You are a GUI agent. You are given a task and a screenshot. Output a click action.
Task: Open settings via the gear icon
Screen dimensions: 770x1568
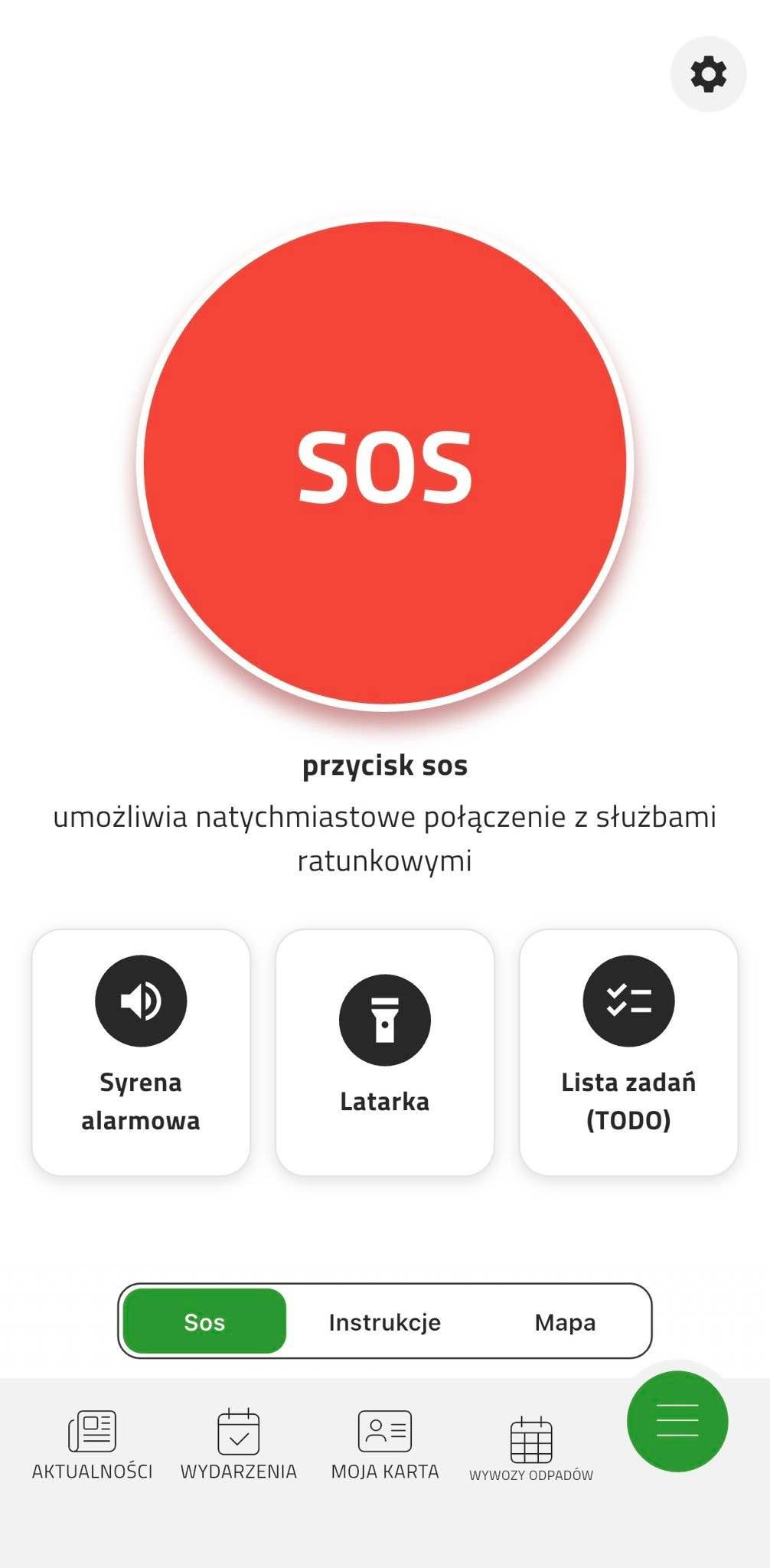click(708, 74)
